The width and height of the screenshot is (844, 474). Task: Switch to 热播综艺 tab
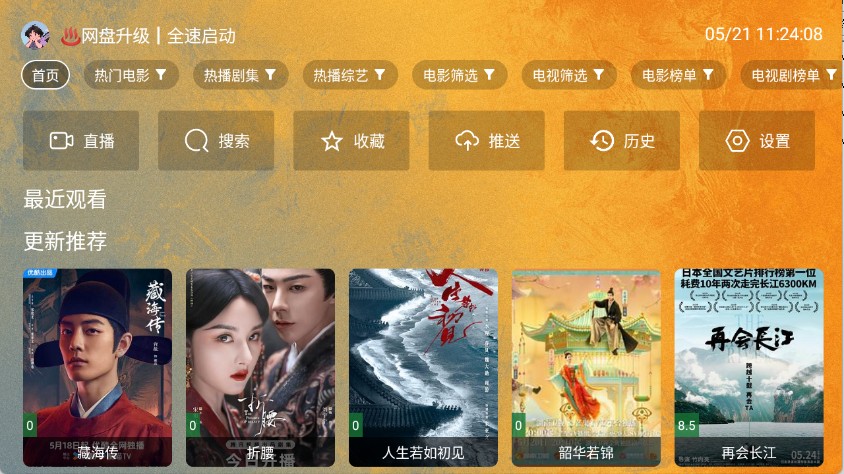pyautogui.click(x=350, y=75)
